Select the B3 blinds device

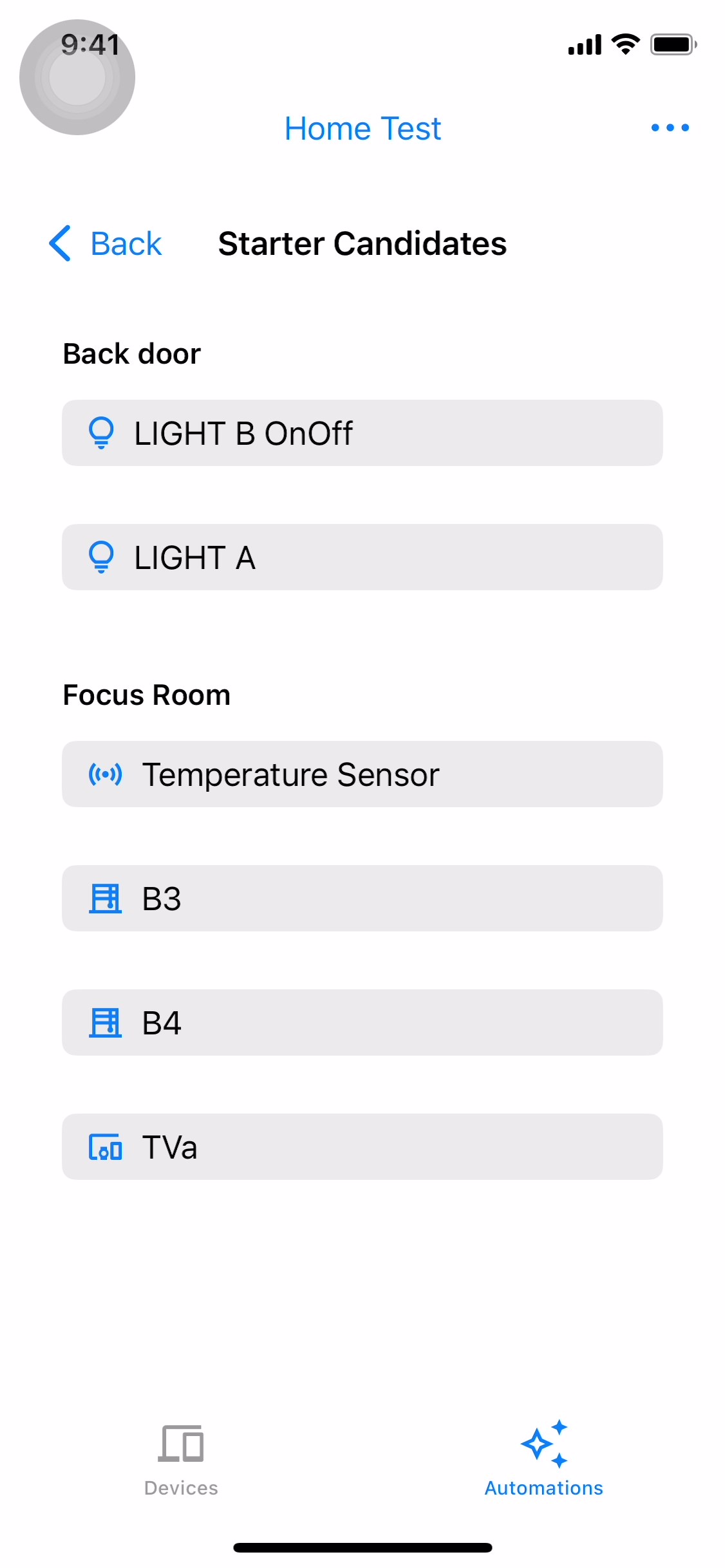(362, 899)
